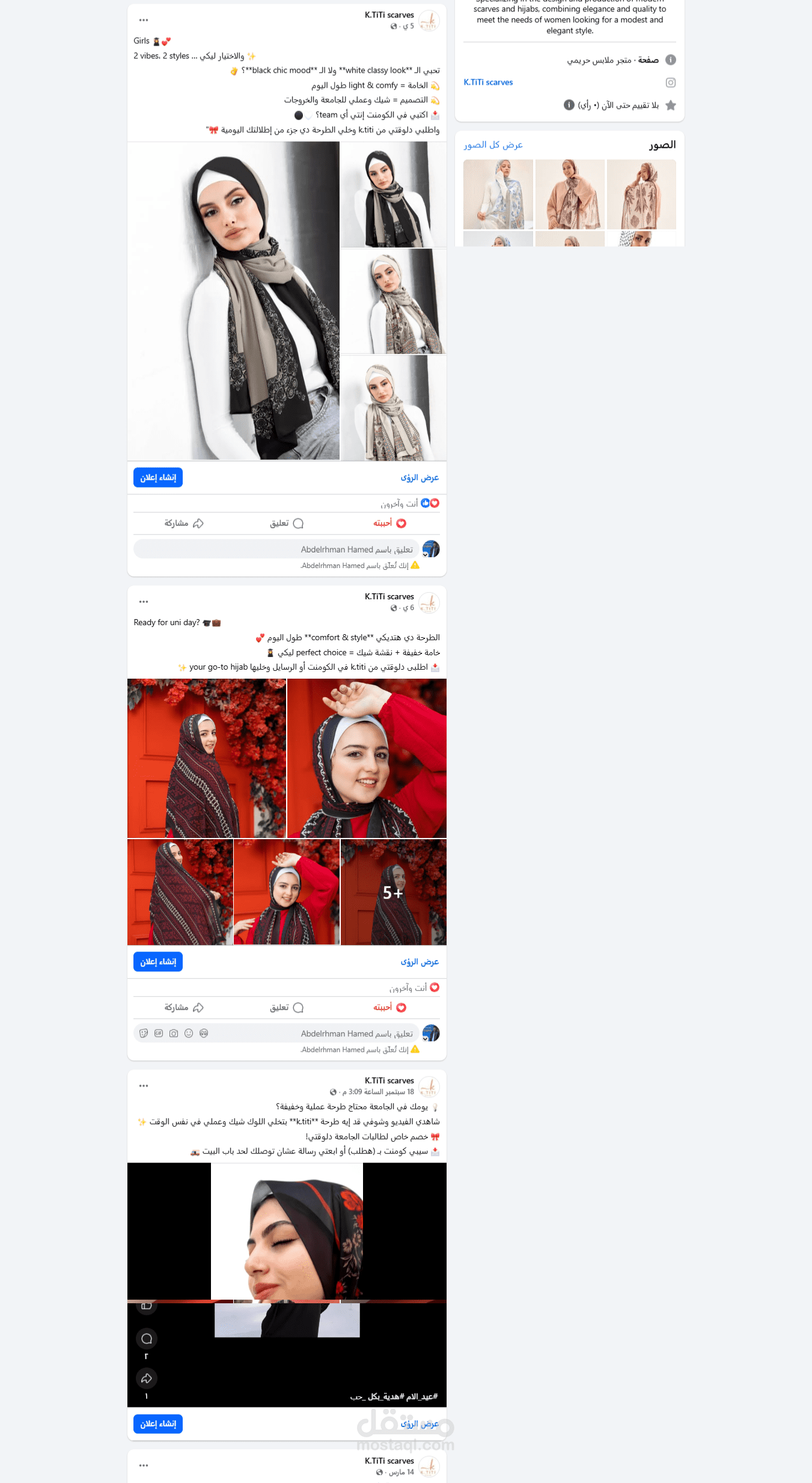Tap تعليق under Ready for uni day post
This screenshot has height=1483, width=812.
[x=287, y=1008]
